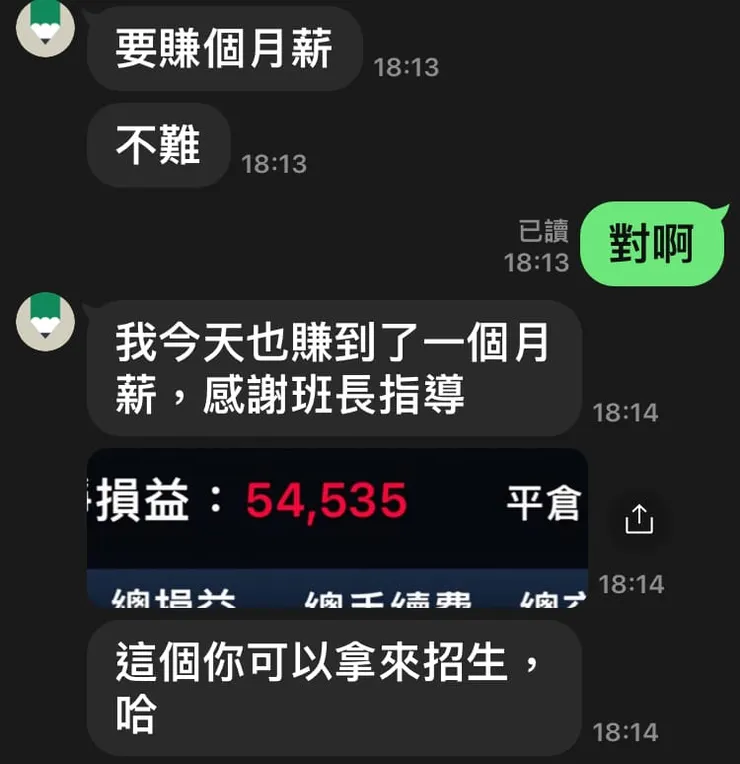Select the avatar icon above the profit image

point(45,320)
